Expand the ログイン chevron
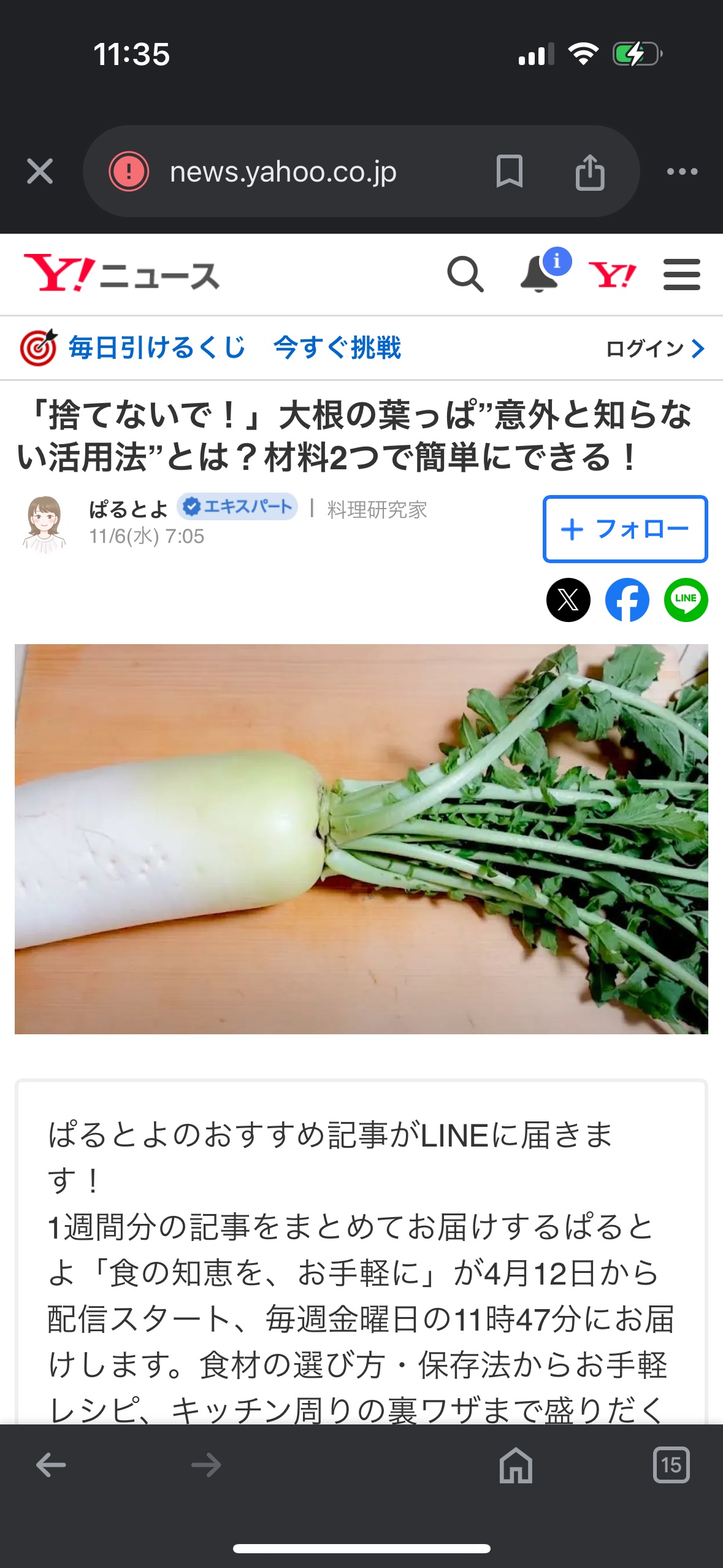This screenshot has width=723, height=1568. [x=699, y=350]
